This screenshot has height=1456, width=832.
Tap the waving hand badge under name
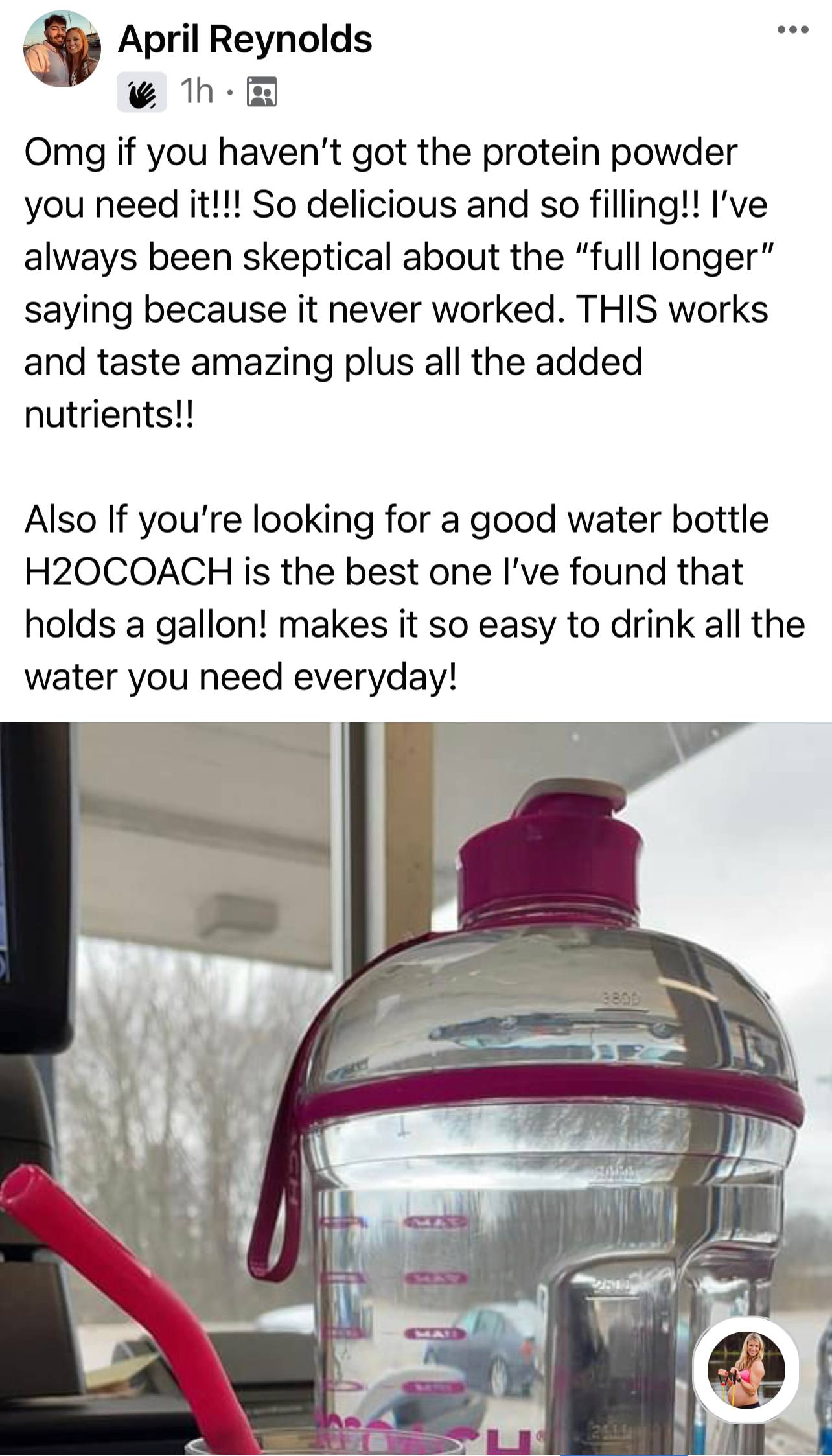[142, 92]
